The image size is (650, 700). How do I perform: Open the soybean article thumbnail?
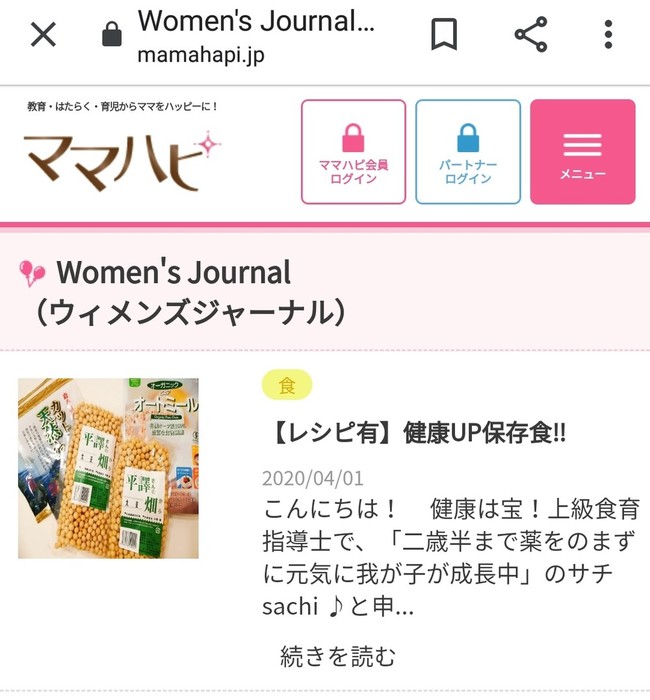(x=108, y=468)
